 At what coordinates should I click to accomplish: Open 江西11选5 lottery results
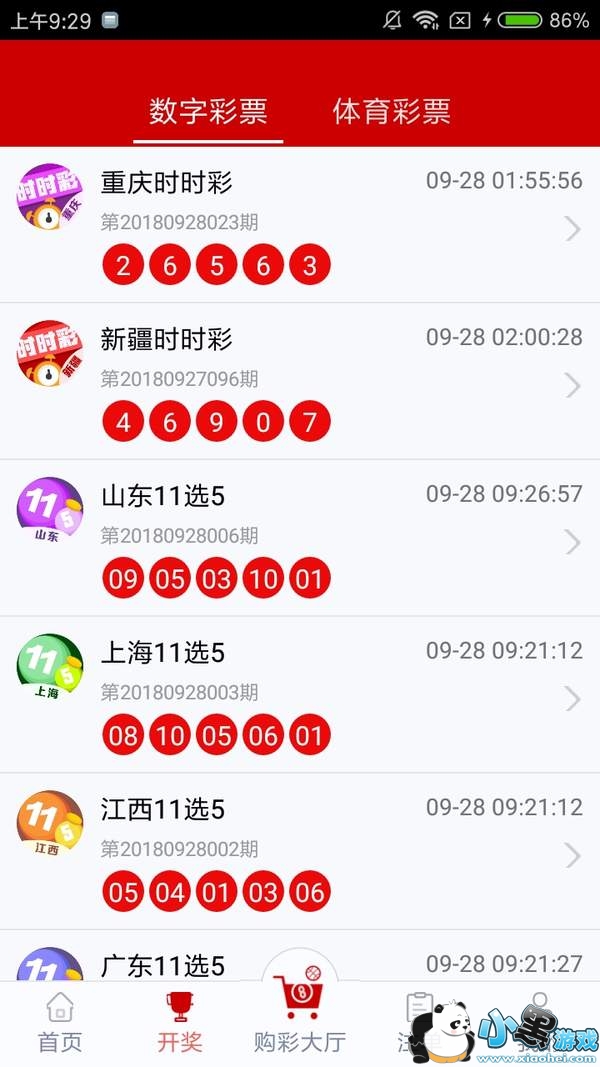300,851
